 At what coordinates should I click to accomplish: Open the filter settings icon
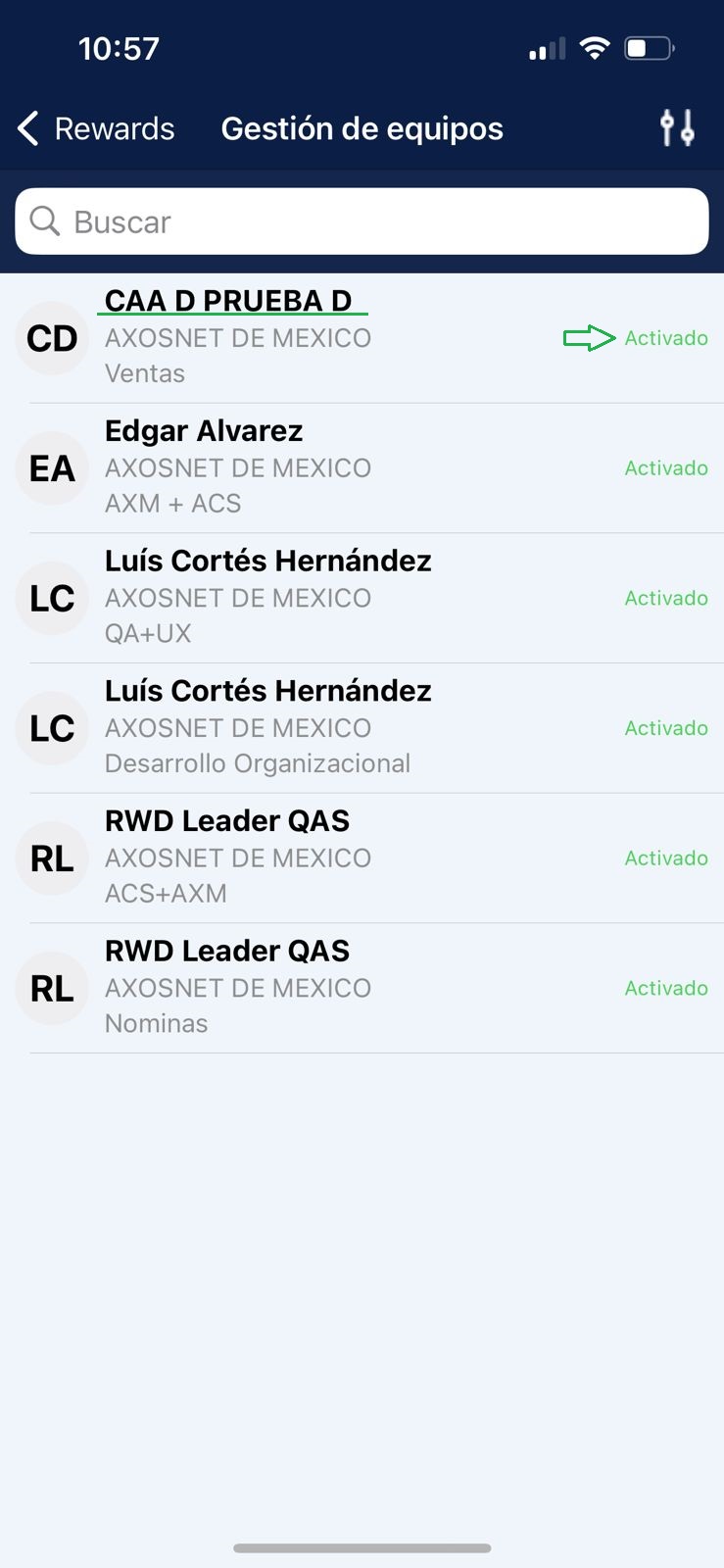pyautogui.click(x=677, y=128)
